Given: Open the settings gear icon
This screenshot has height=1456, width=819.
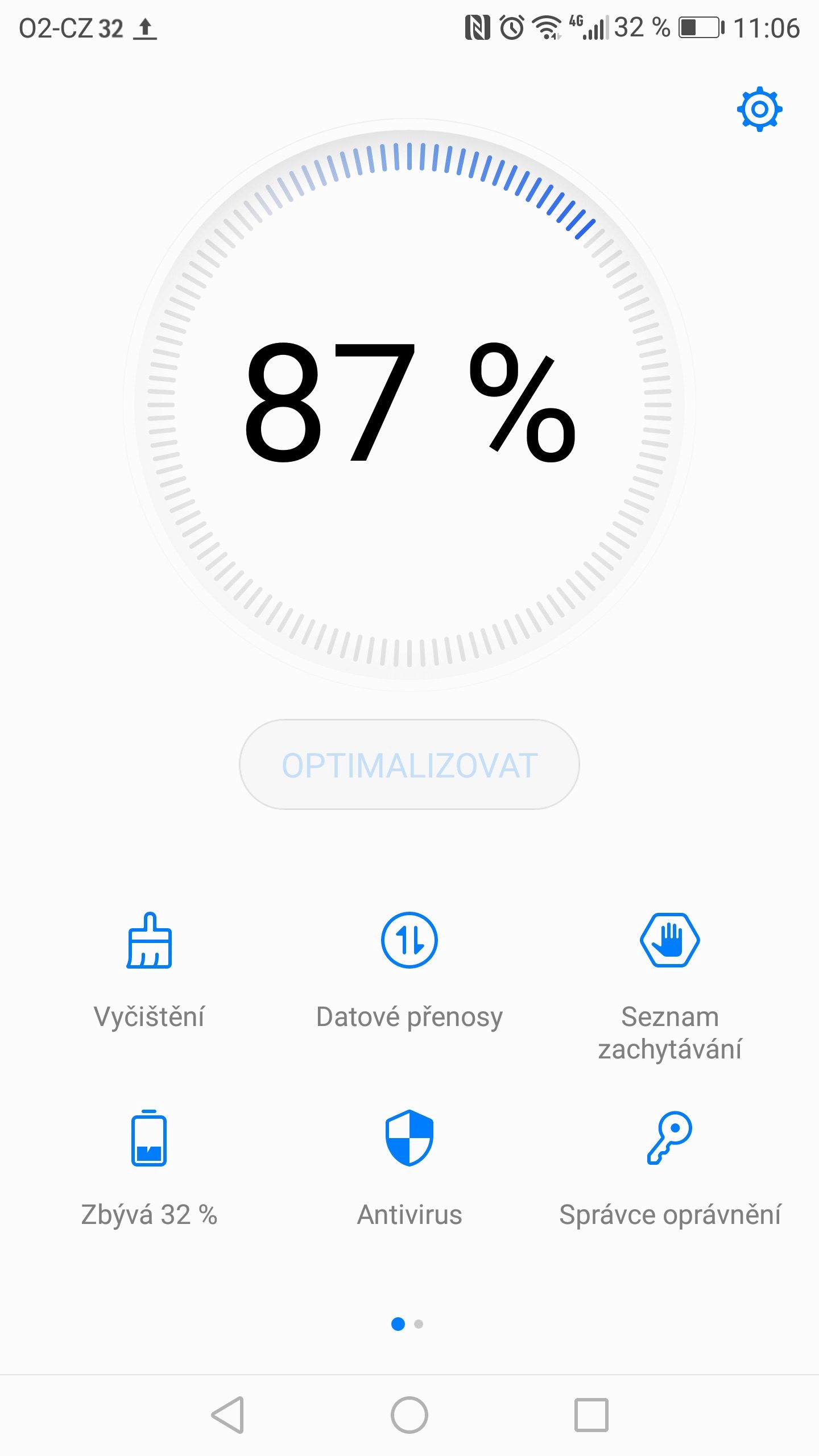Looking at the screenshot, I should point(759,109).
